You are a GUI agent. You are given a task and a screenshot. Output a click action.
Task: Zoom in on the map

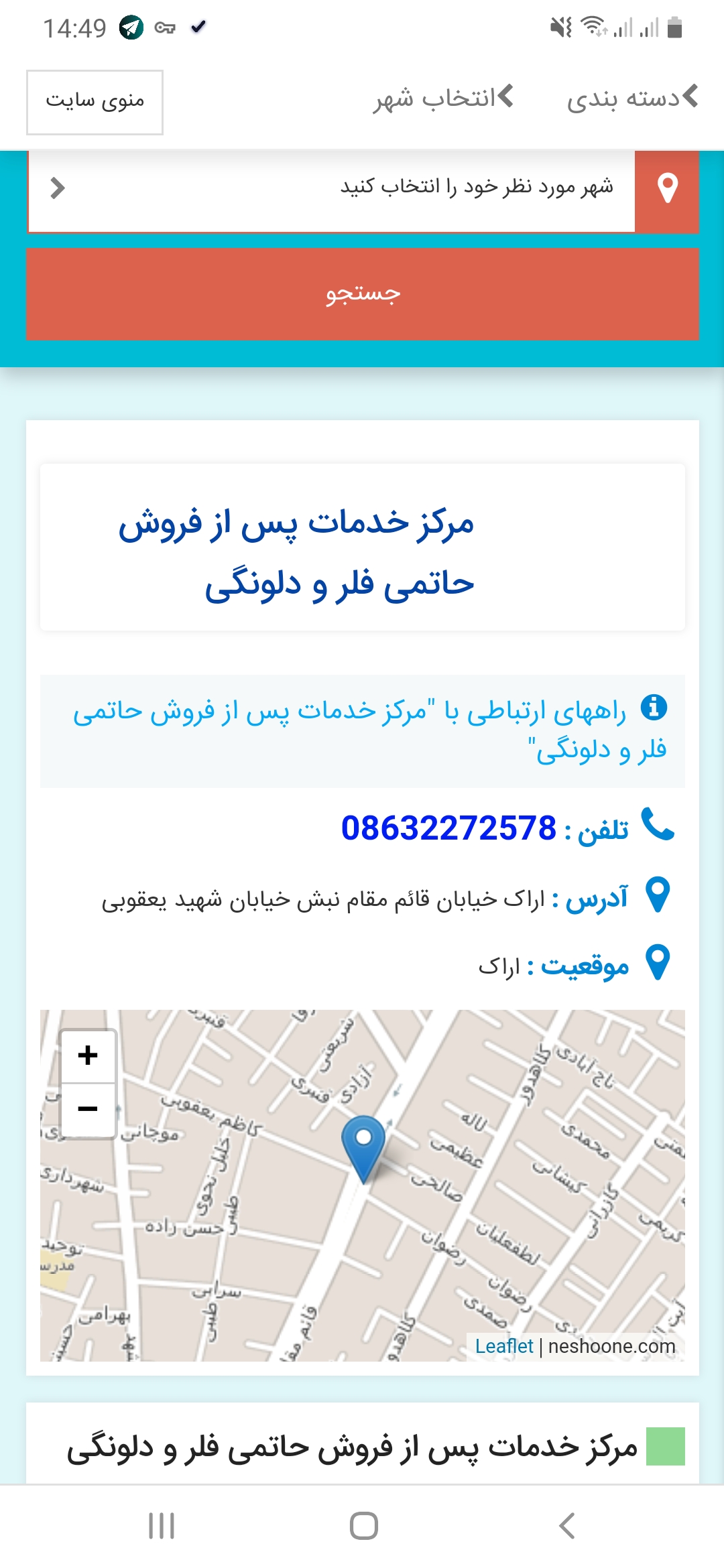[x=88, y=1056]
